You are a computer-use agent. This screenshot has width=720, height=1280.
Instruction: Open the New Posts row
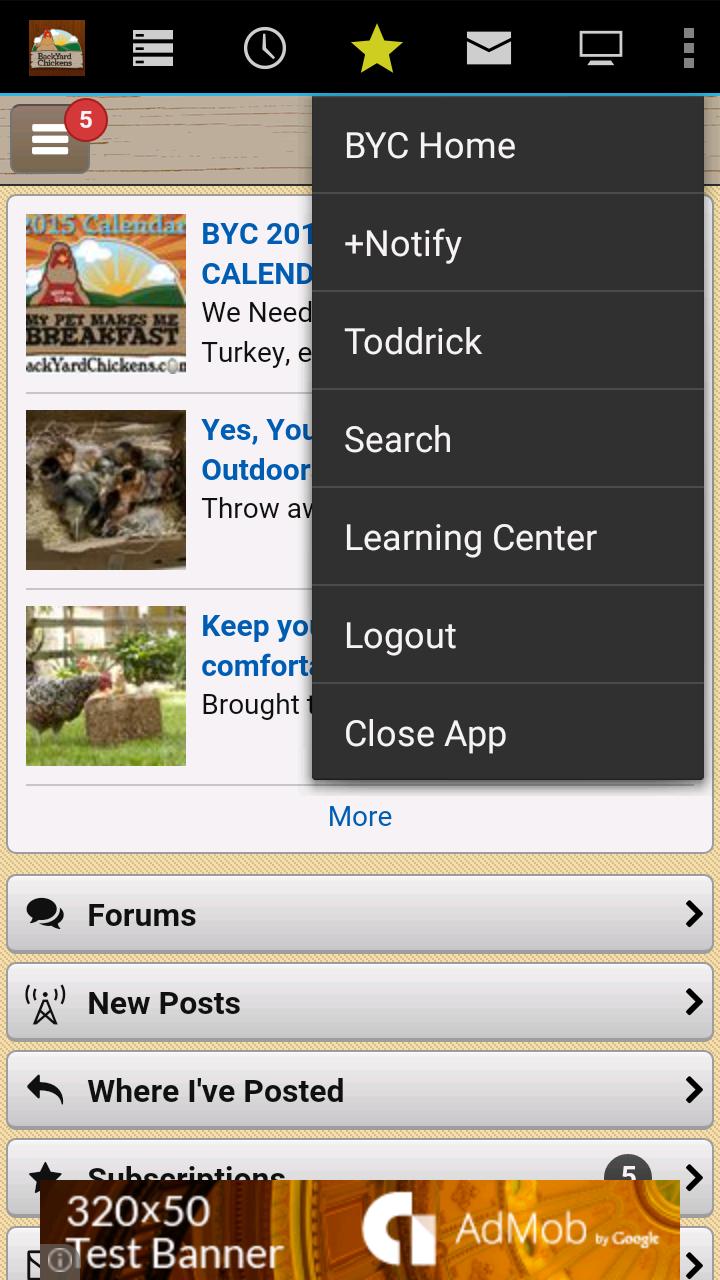point(360,1002)
